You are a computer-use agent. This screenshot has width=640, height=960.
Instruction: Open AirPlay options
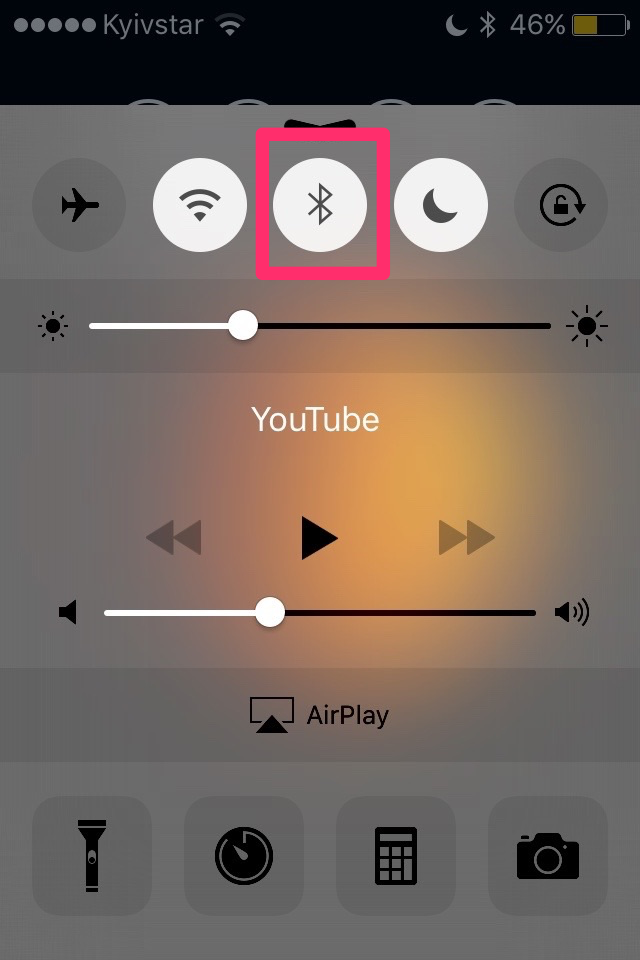click(319, 715)
